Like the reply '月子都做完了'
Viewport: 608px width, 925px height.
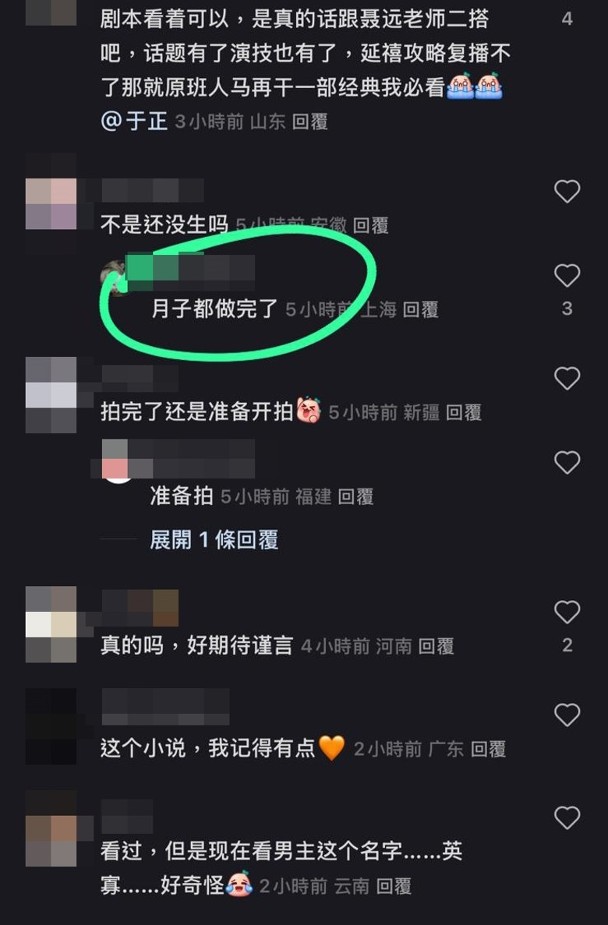567,276
